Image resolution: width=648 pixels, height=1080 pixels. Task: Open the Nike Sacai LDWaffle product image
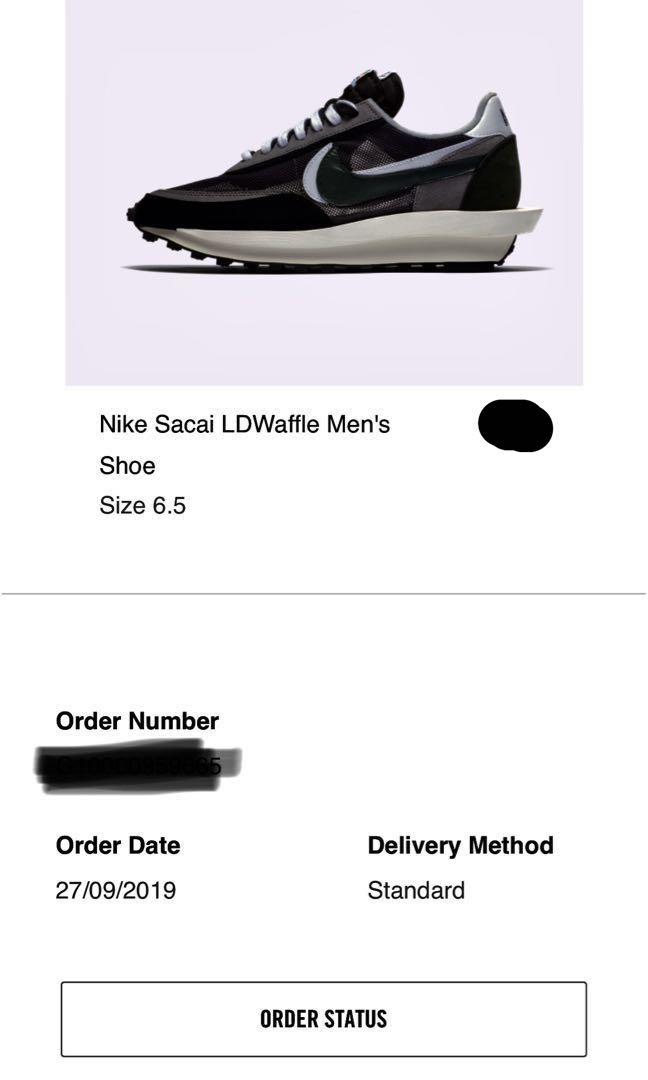click(x=324, y=190)
